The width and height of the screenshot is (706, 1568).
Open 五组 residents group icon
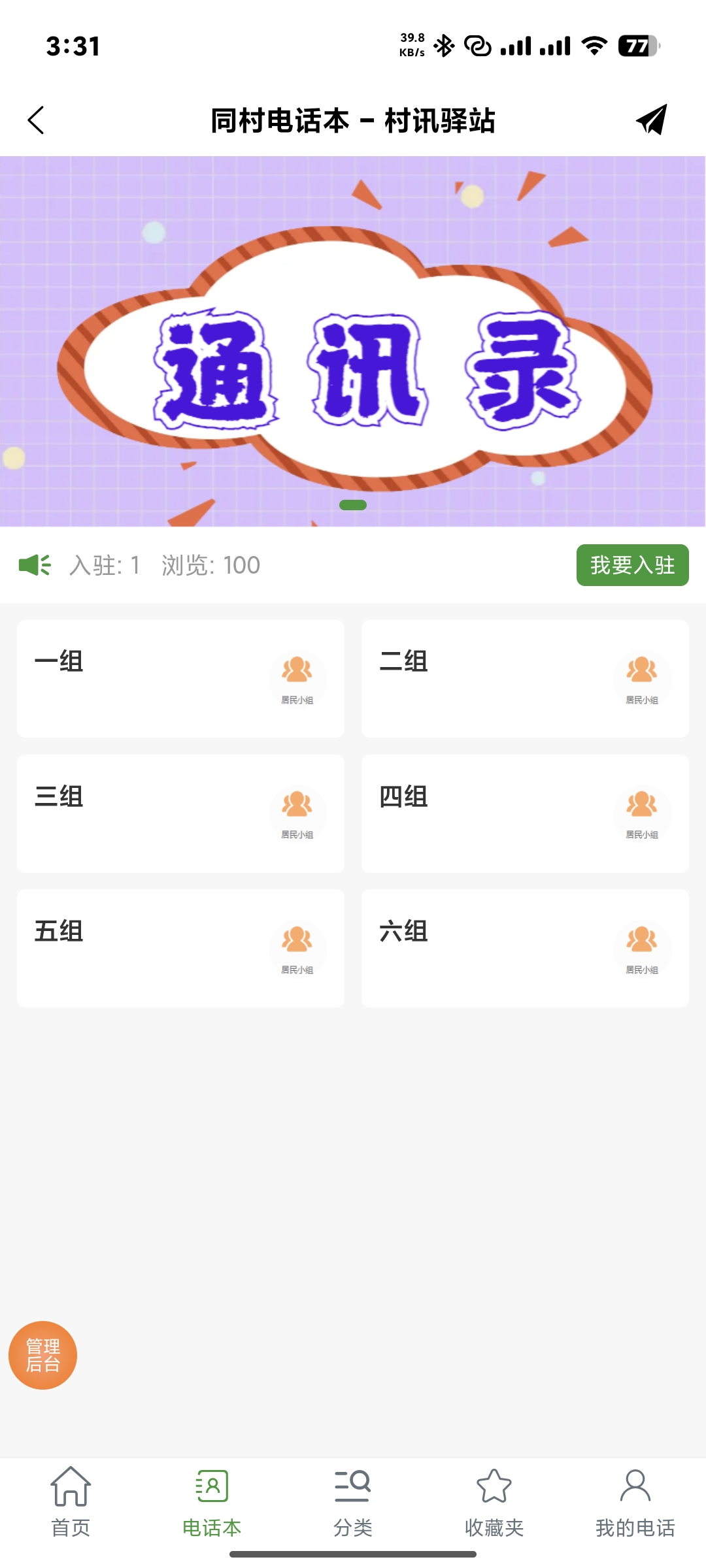[x=298, y=941]
